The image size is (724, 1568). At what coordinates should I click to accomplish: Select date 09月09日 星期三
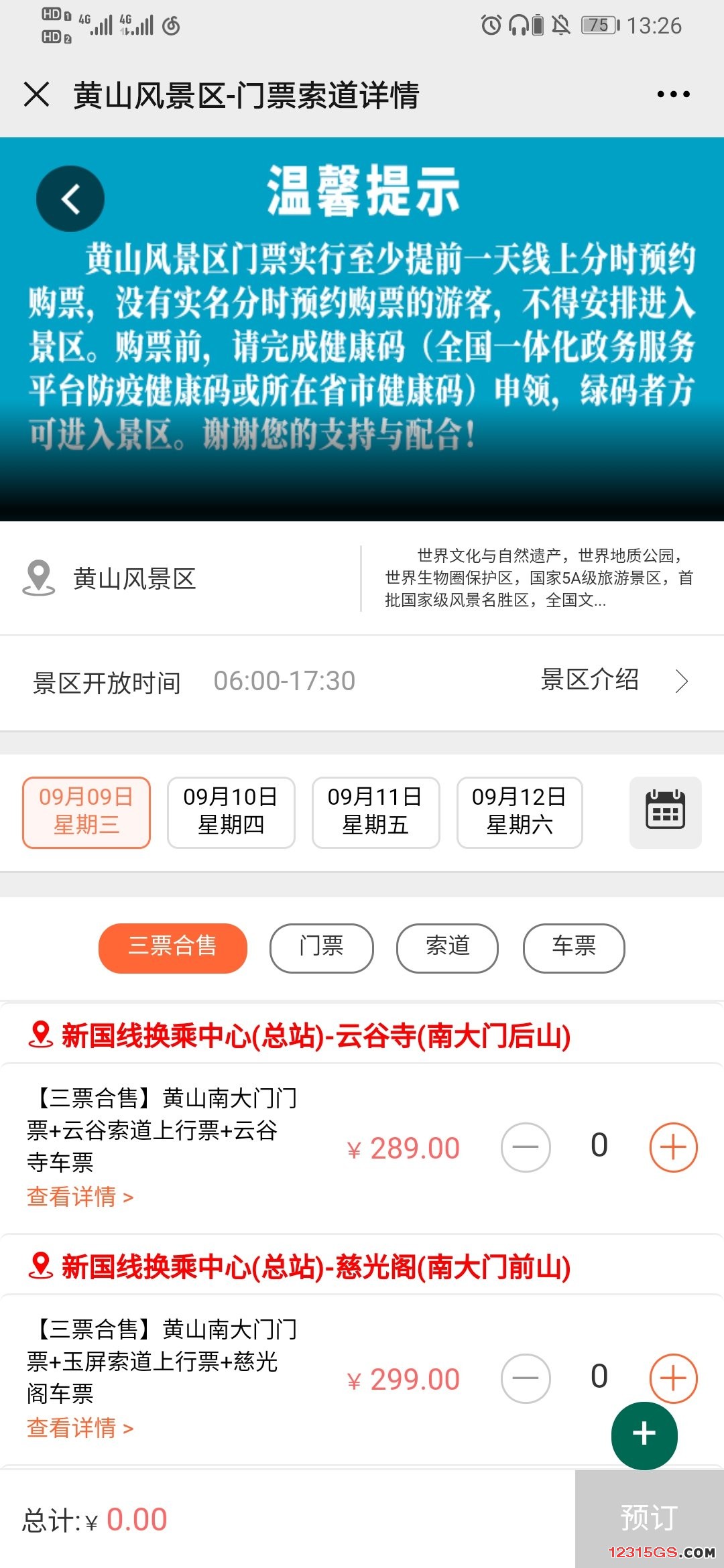86,812
